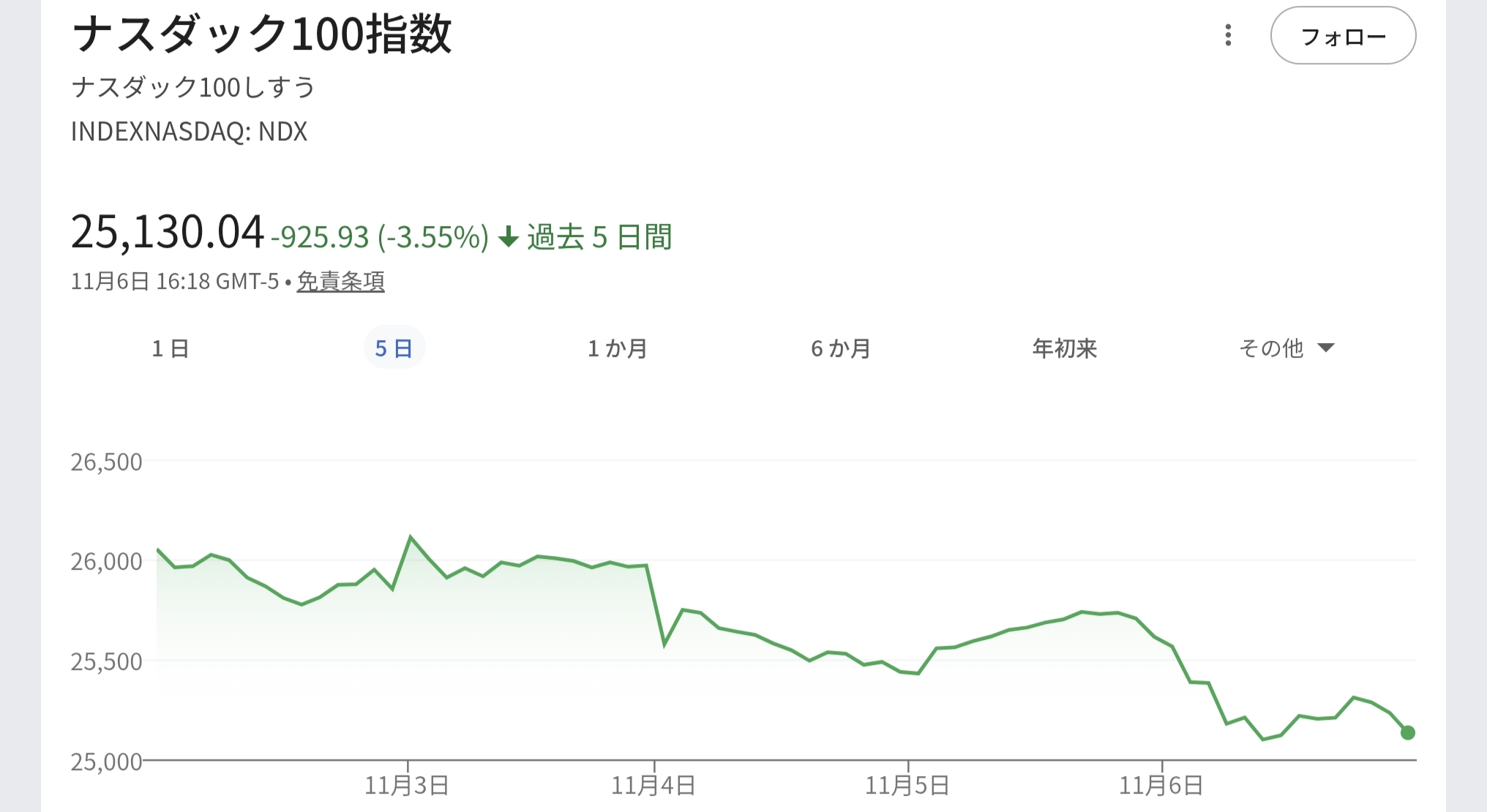View the 年初来 year-to-date chart
Screen dimensions: 1487x812
pos(1064,348)
